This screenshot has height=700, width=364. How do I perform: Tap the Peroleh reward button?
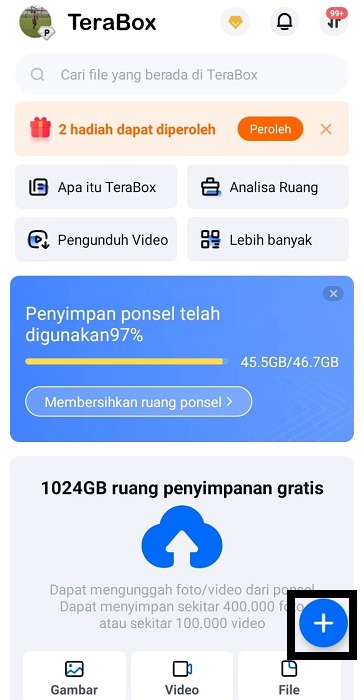270,129
